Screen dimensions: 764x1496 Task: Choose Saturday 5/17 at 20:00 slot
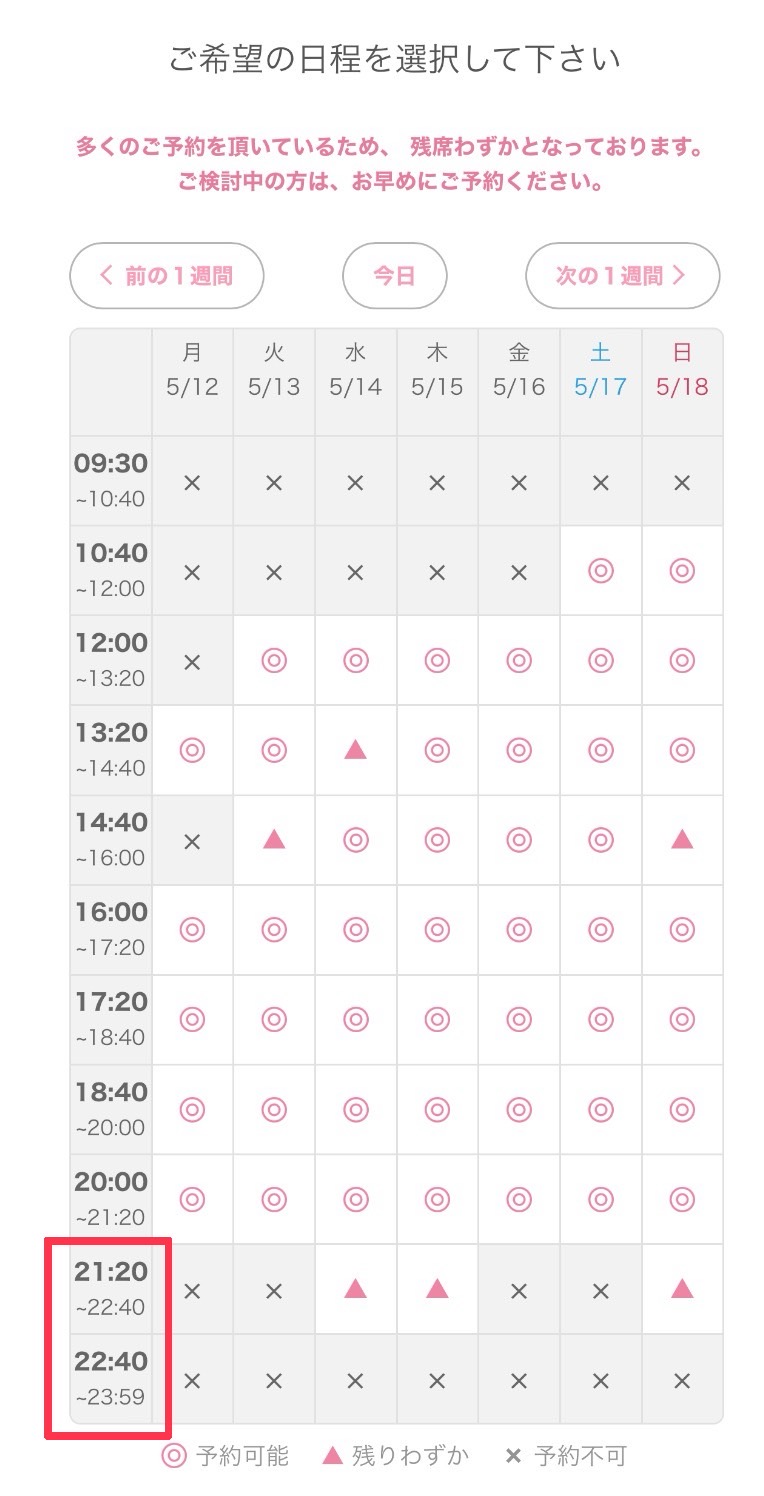click(x=600, y=1200)
